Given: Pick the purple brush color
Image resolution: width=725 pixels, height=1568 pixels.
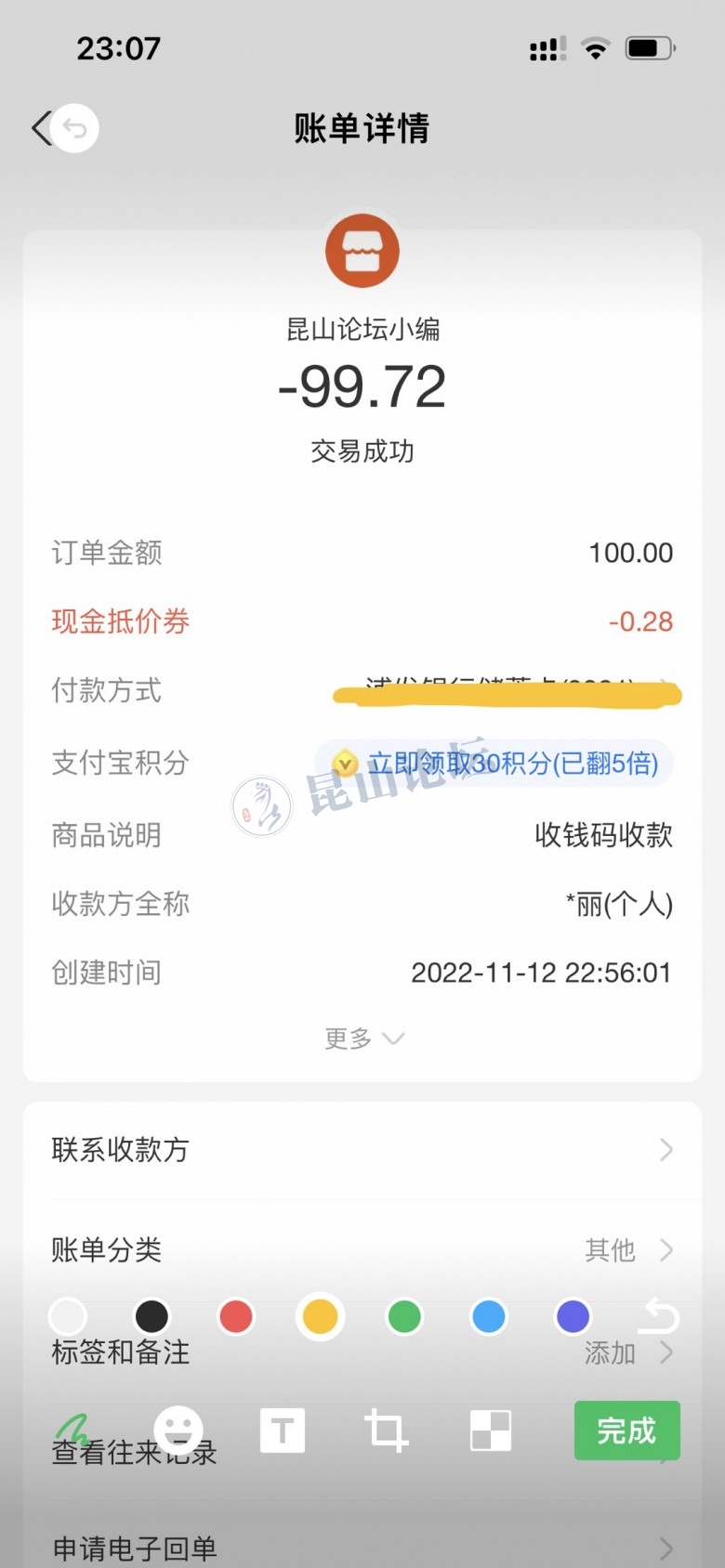Looking at the screenshot, I should click(573, 1315).
